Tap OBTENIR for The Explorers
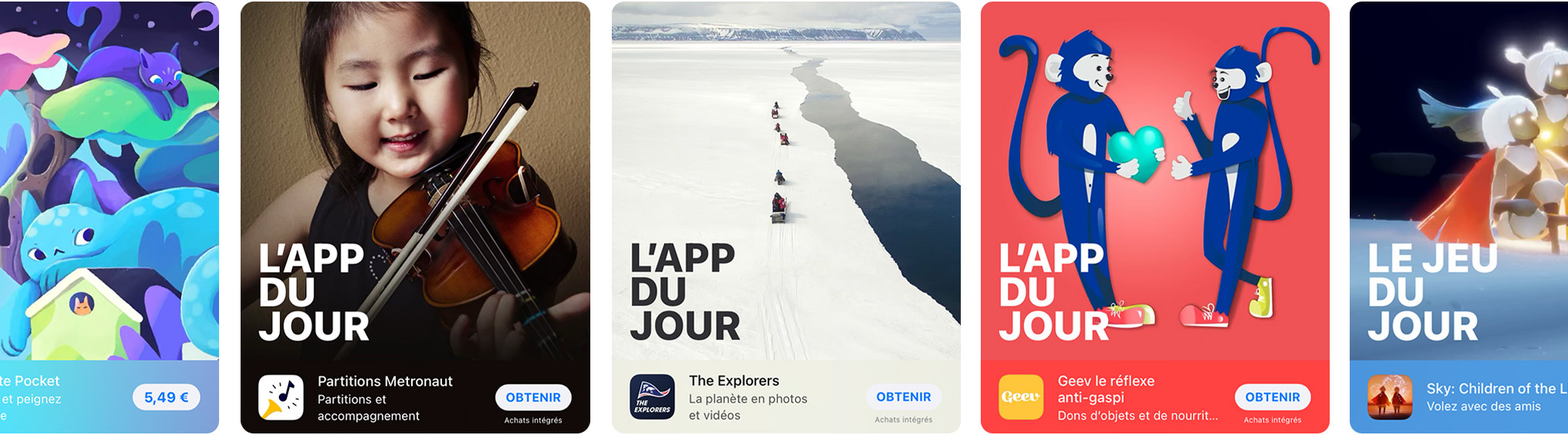 tap(903, 397)
